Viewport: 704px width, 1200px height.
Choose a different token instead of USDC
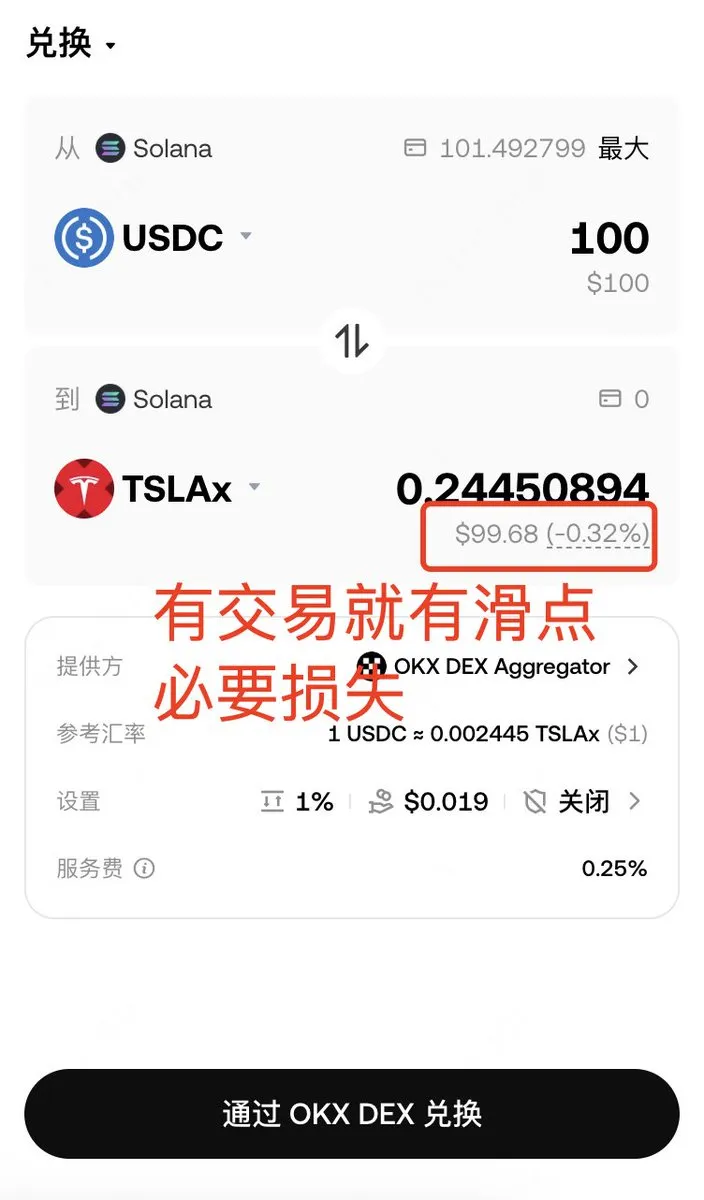point(155,238)
